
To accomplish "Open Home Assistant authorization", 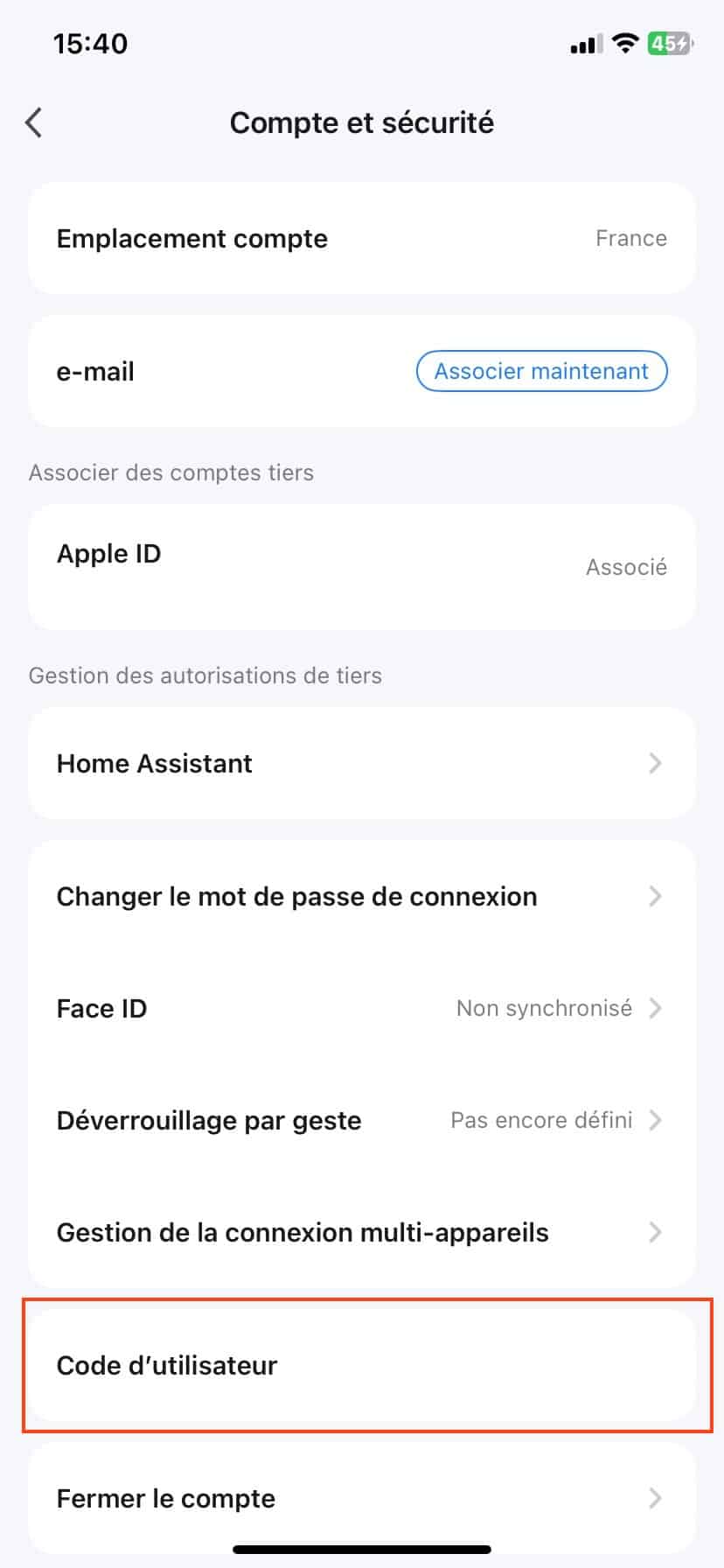I will [362, 763].
